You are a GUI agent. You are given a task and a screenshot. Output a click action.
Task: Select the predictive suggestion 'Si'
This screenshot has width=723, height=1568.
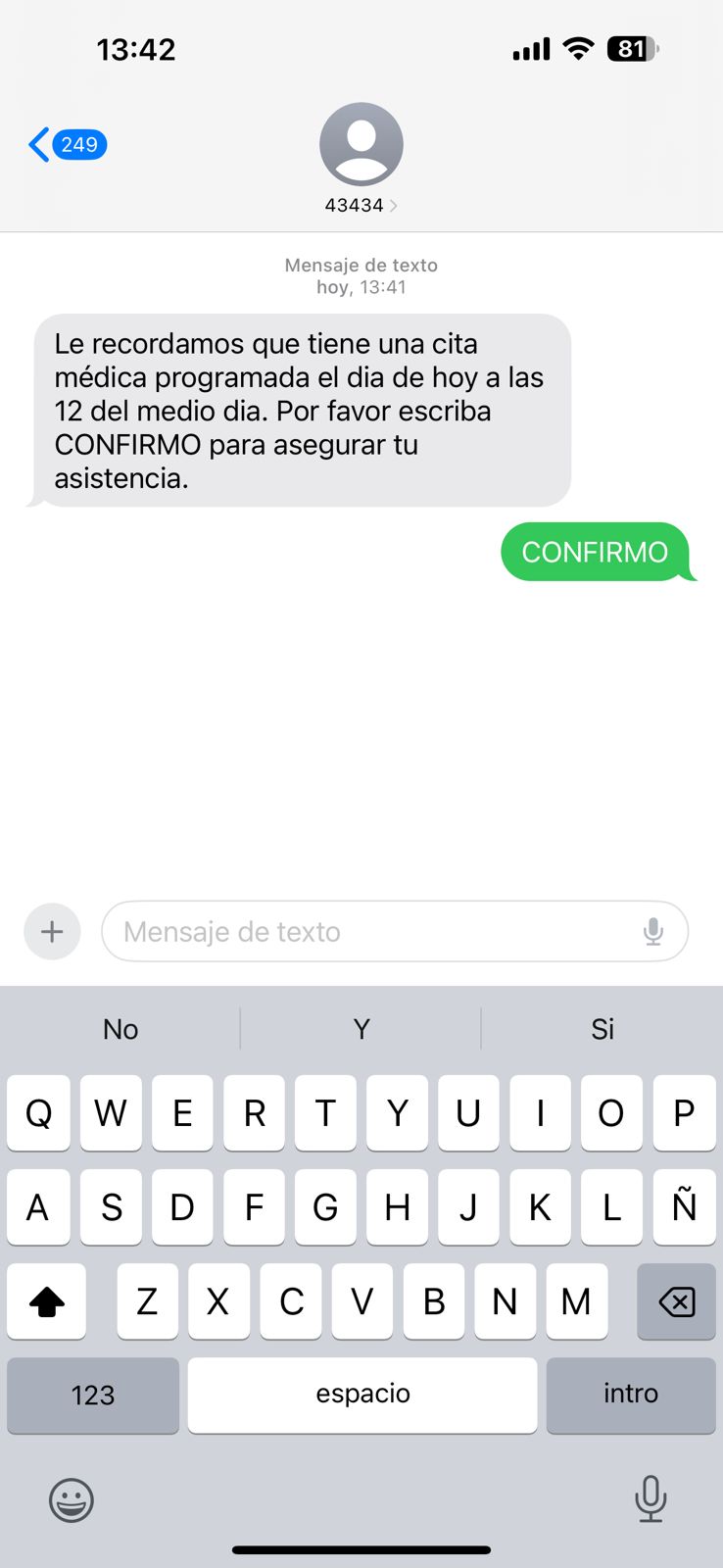pyautogui.click(x=602, y=1029)
